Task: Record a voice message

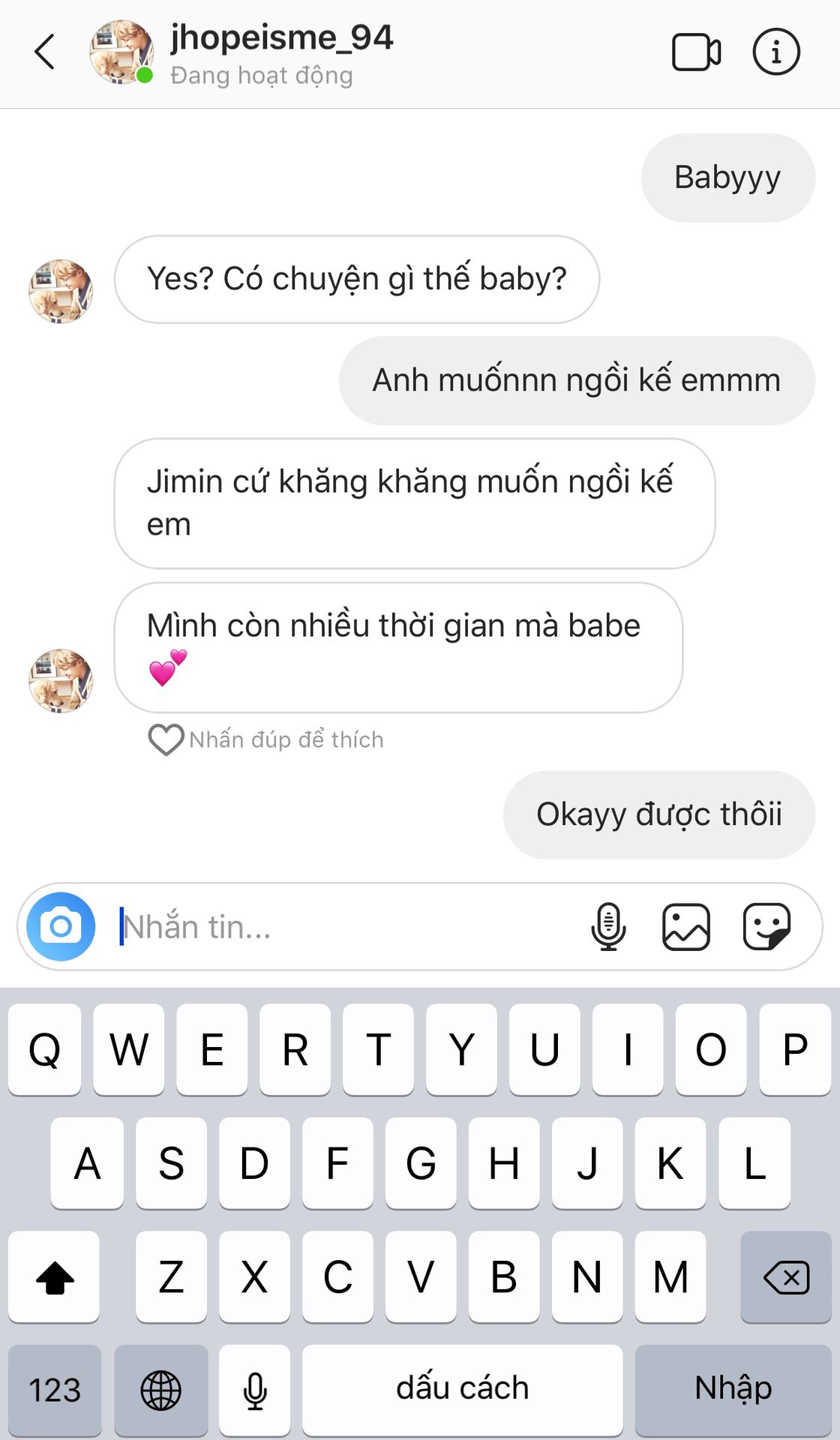Action: [608, 926]
